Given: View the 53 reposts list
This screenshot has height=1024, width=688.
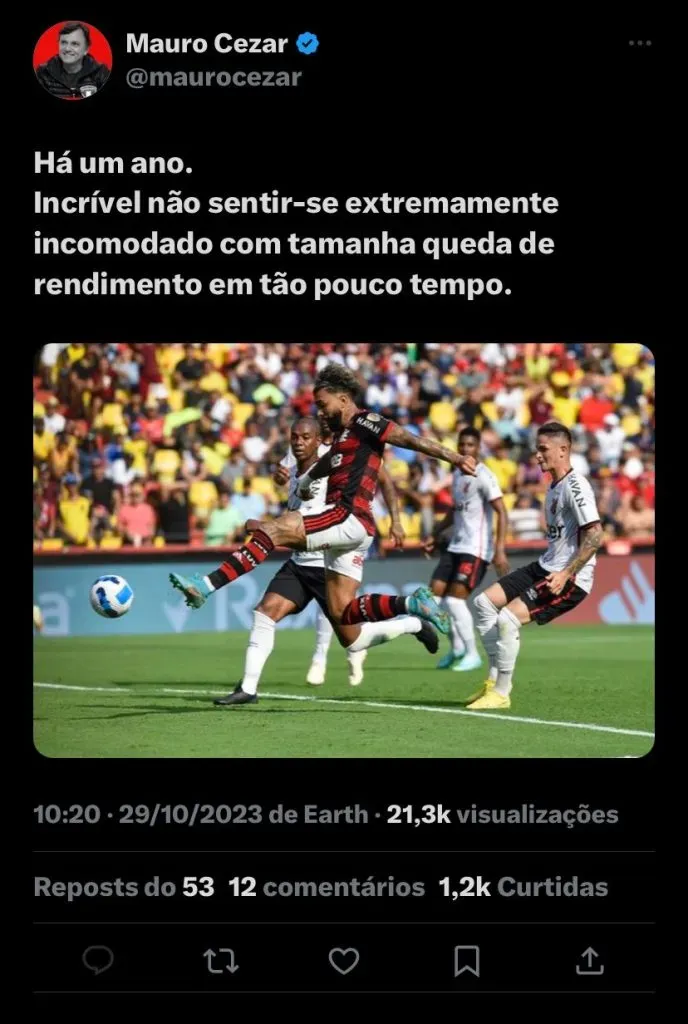Looking at the screenshot, I should pos(124,887).
